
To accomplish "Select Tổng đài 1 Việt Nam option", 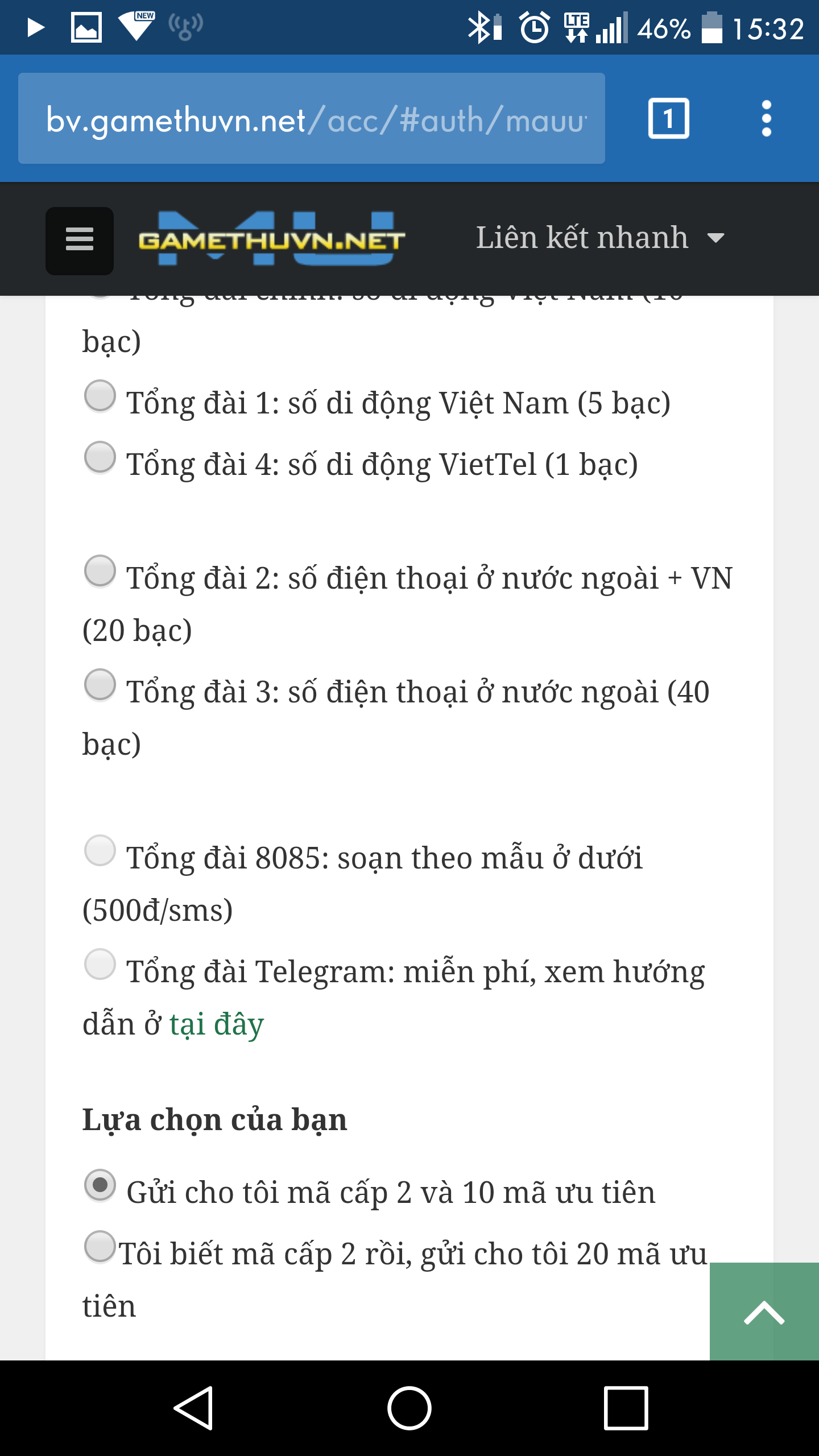I will click(x=100, y=396).
